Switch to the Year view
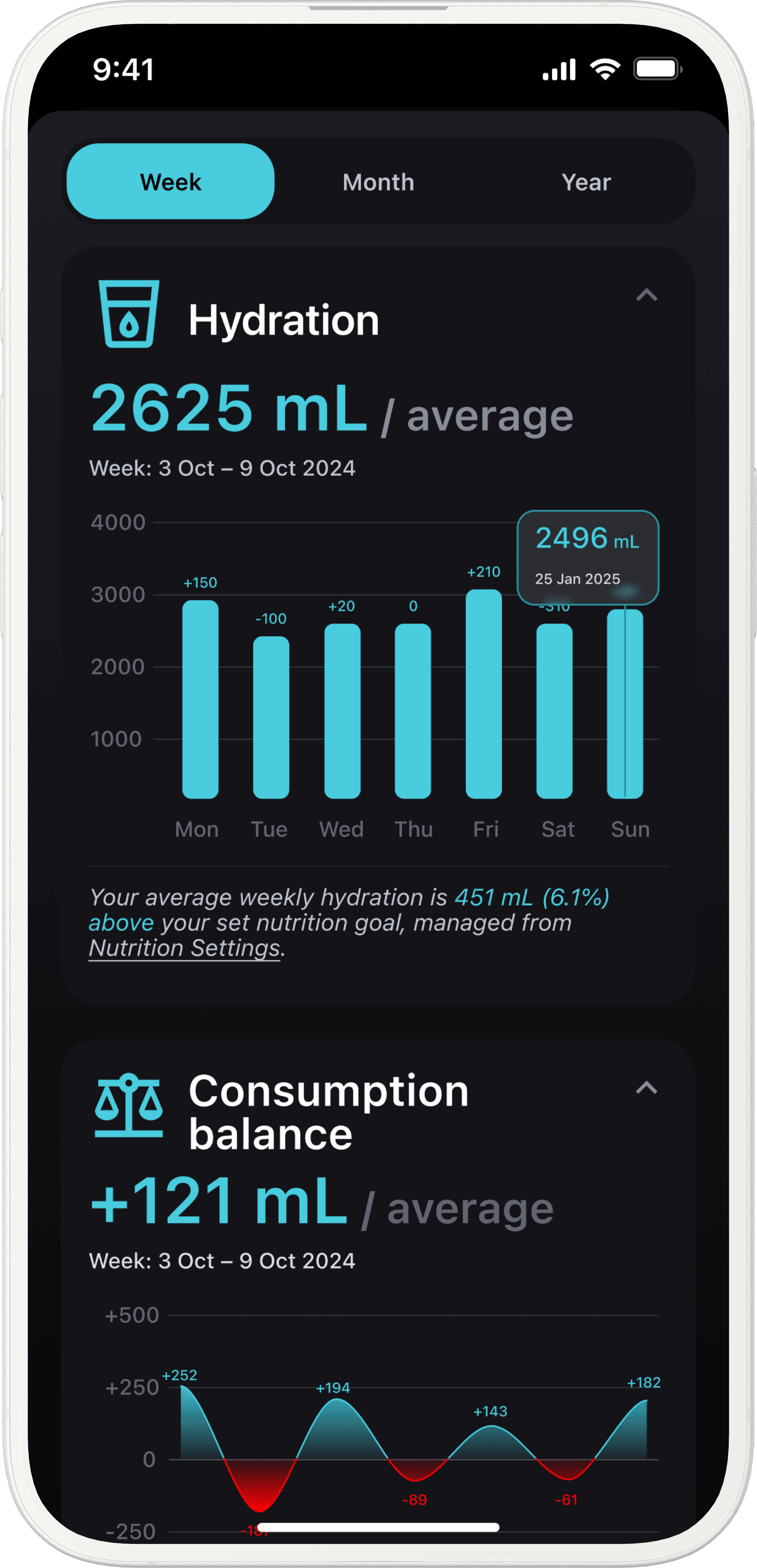 [x=586, y=182]
